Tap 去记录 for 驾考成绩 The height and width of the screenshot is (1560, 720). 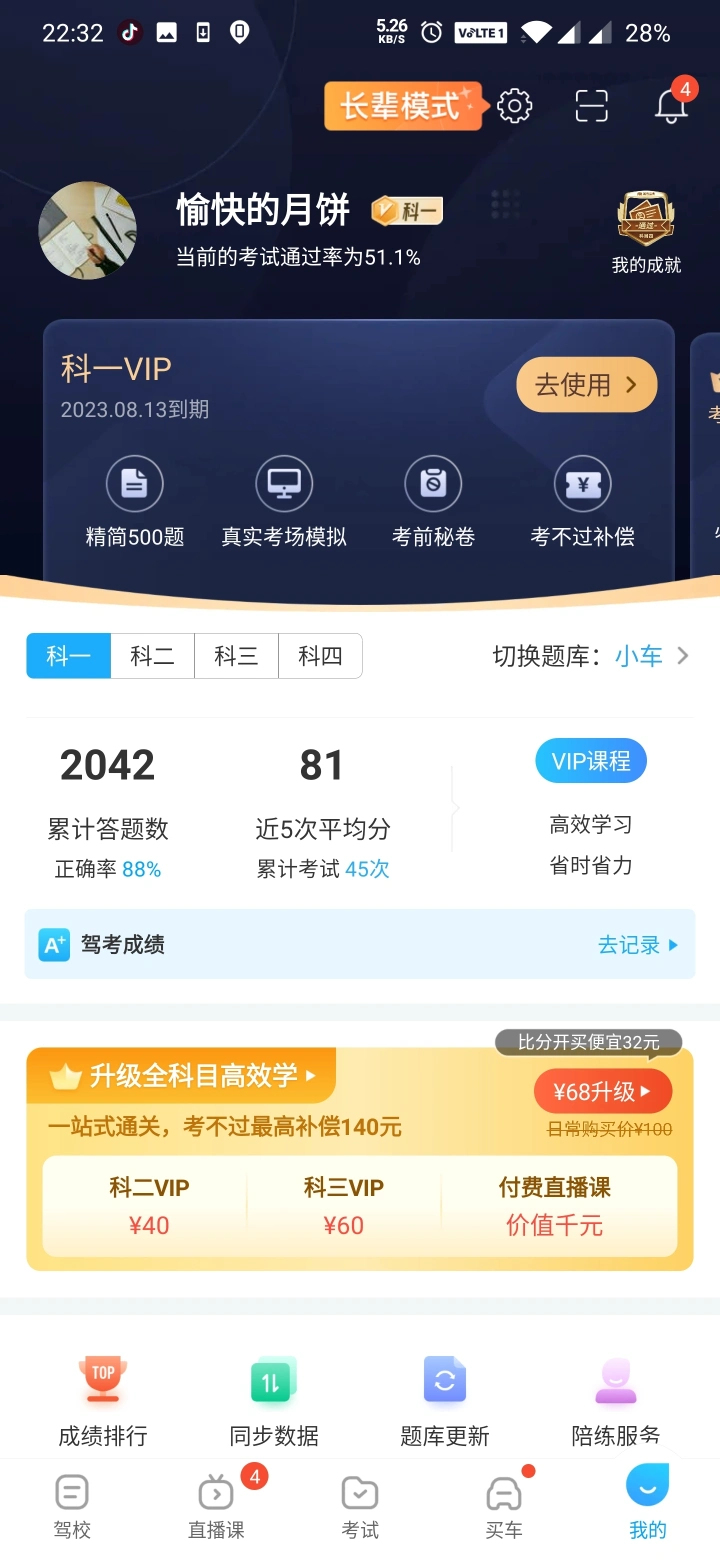[x=637, y=944]
